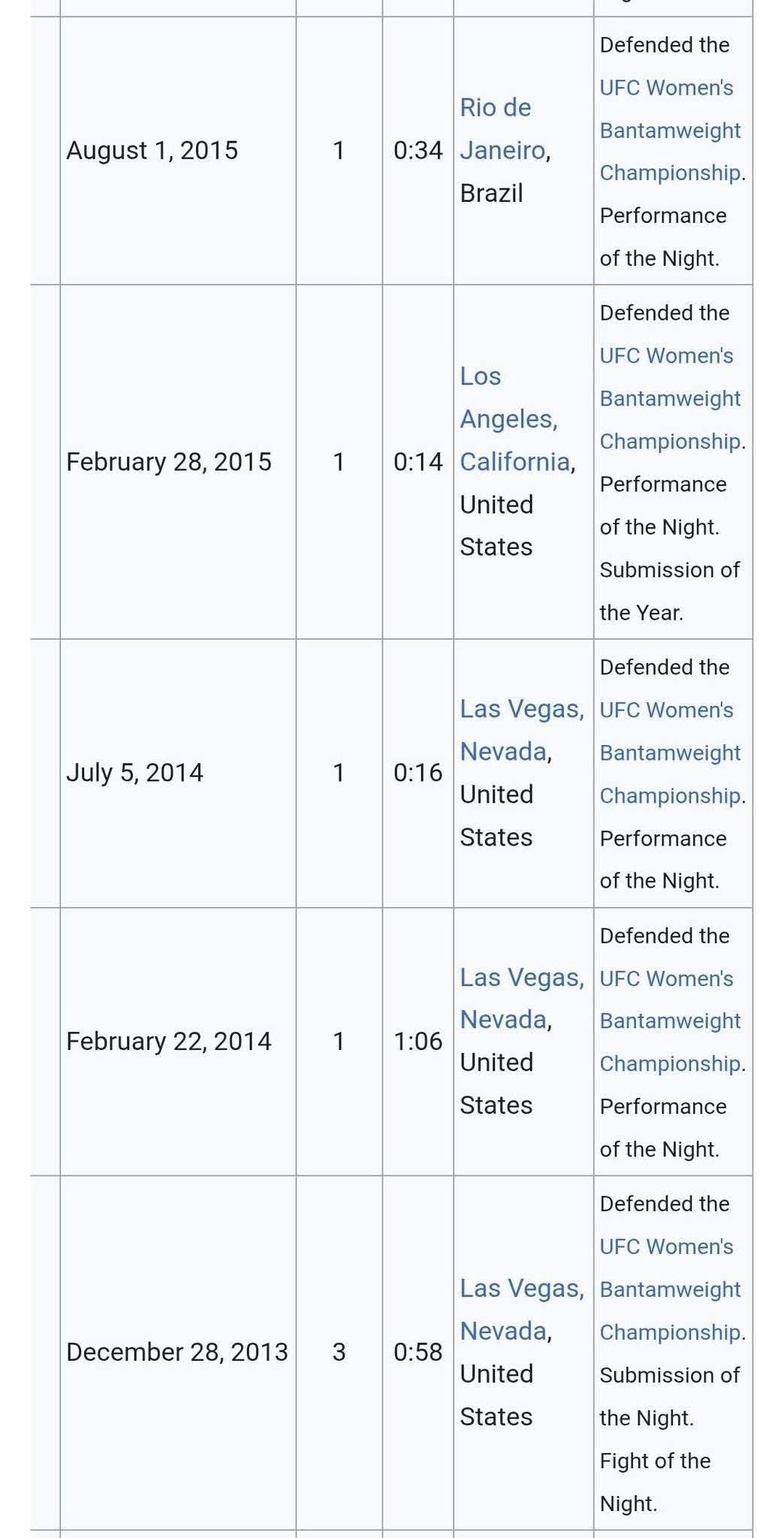The image size is (784, 1538).
Task: Open Las Vegas link in July 5, 2014 row
Action: tap(521, 730)
